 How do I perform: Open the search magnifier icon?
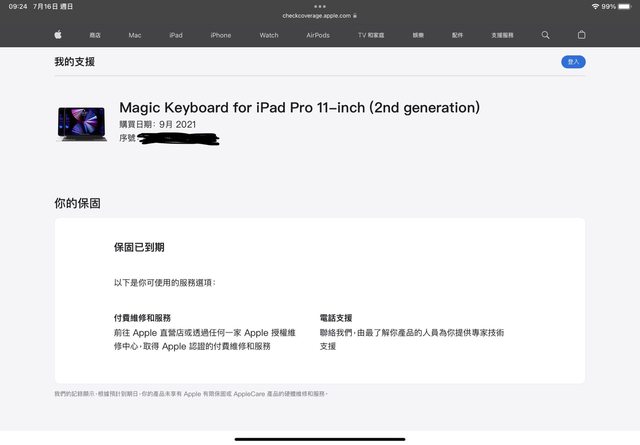[x=546, y=35]
